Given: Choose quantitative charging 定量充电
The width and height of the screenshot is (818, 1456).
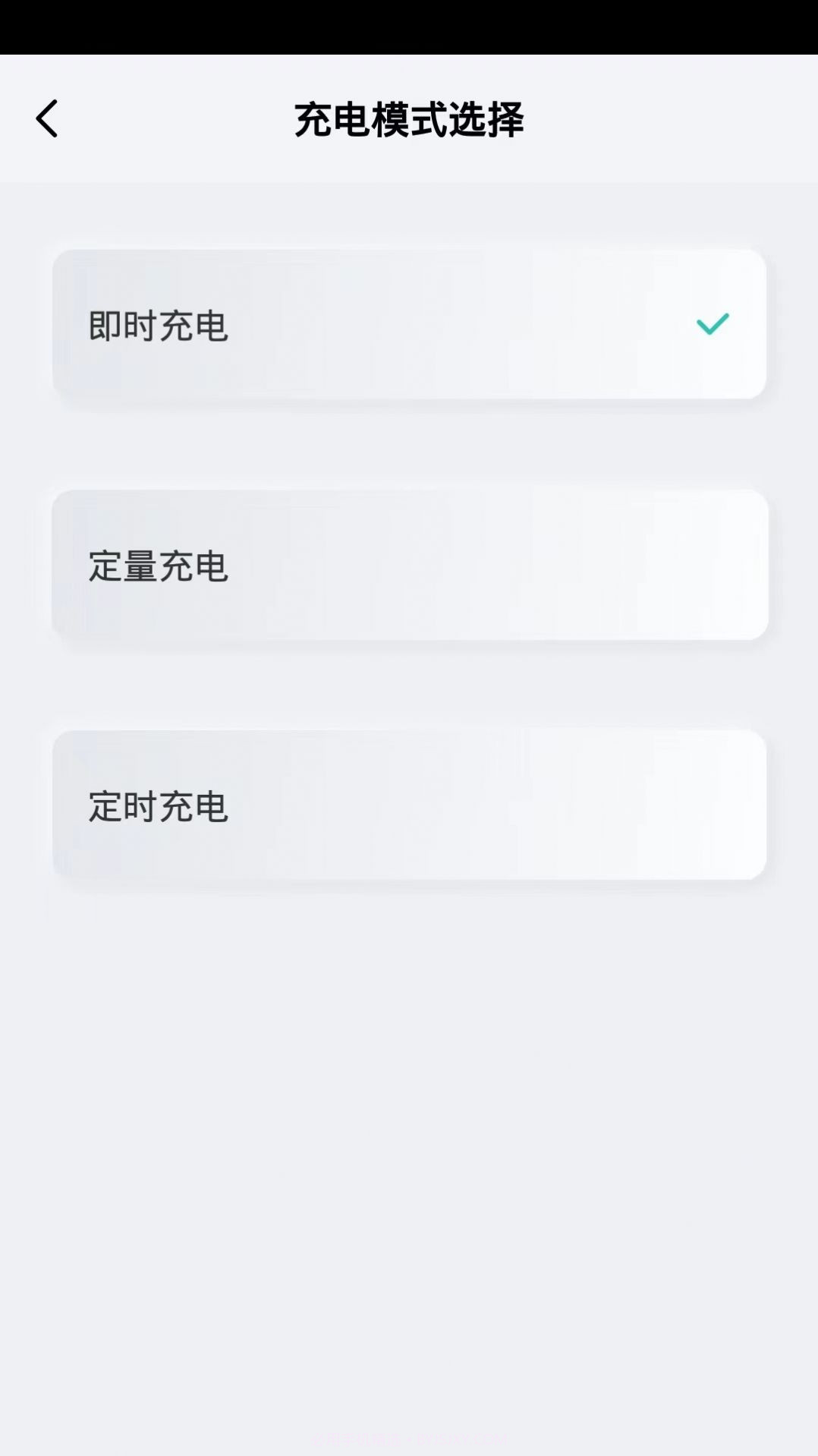Looking at the screenshot, I should (409, 566).
